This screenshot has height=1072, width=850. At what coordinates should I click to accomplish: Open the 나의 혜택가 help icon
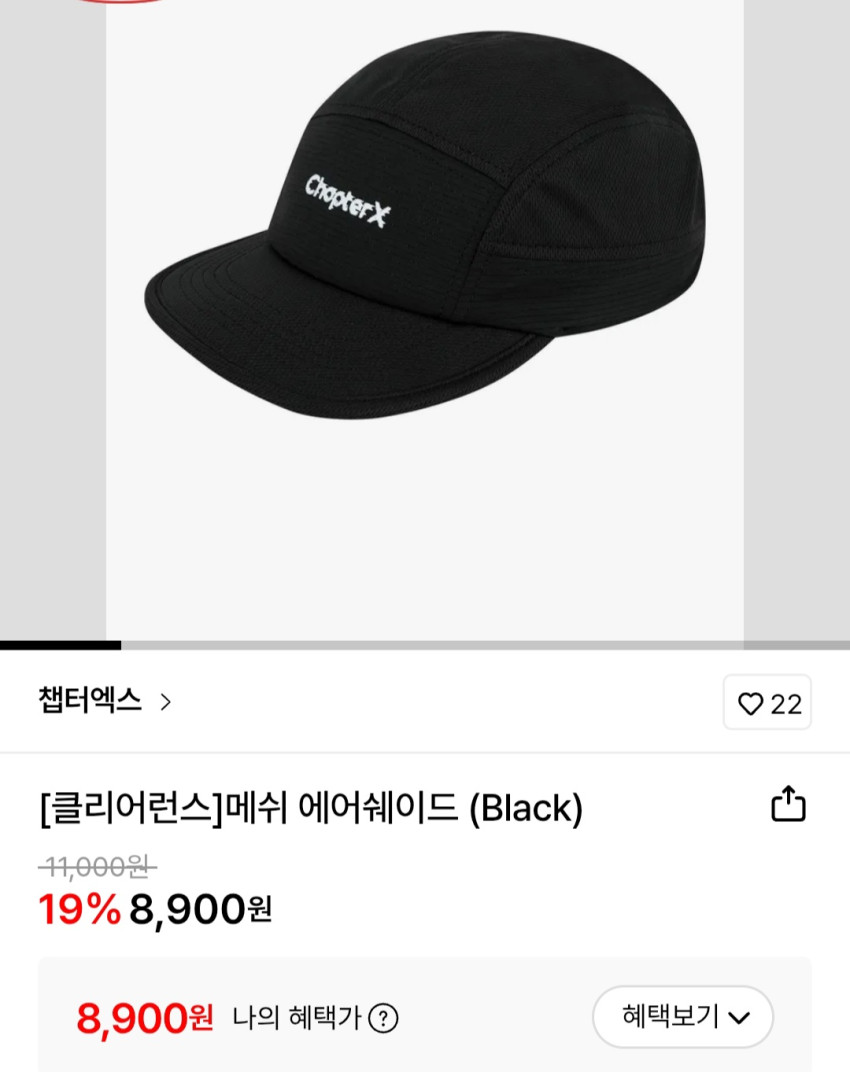tap(383, 1018)
